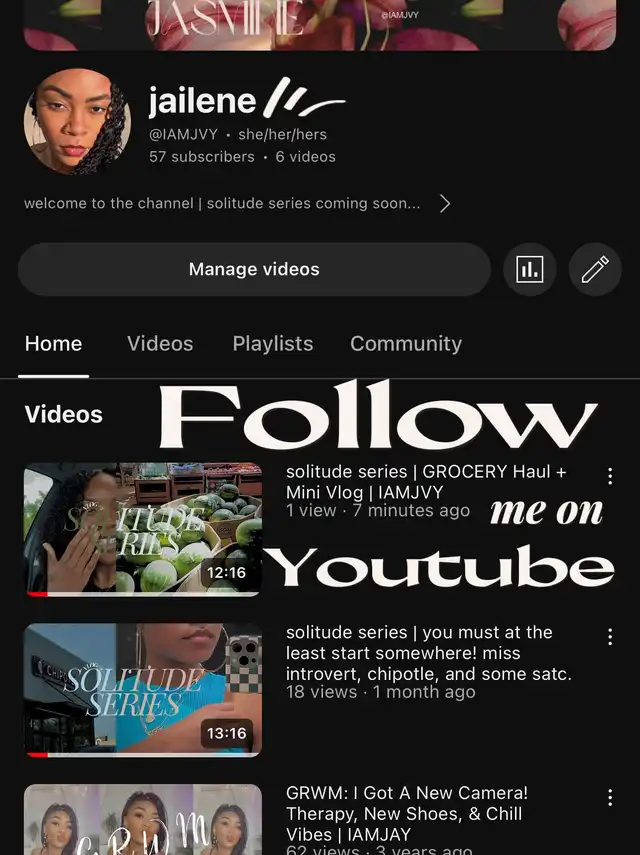
Task: Open the jailene profile picture
Action: [77, 121]
